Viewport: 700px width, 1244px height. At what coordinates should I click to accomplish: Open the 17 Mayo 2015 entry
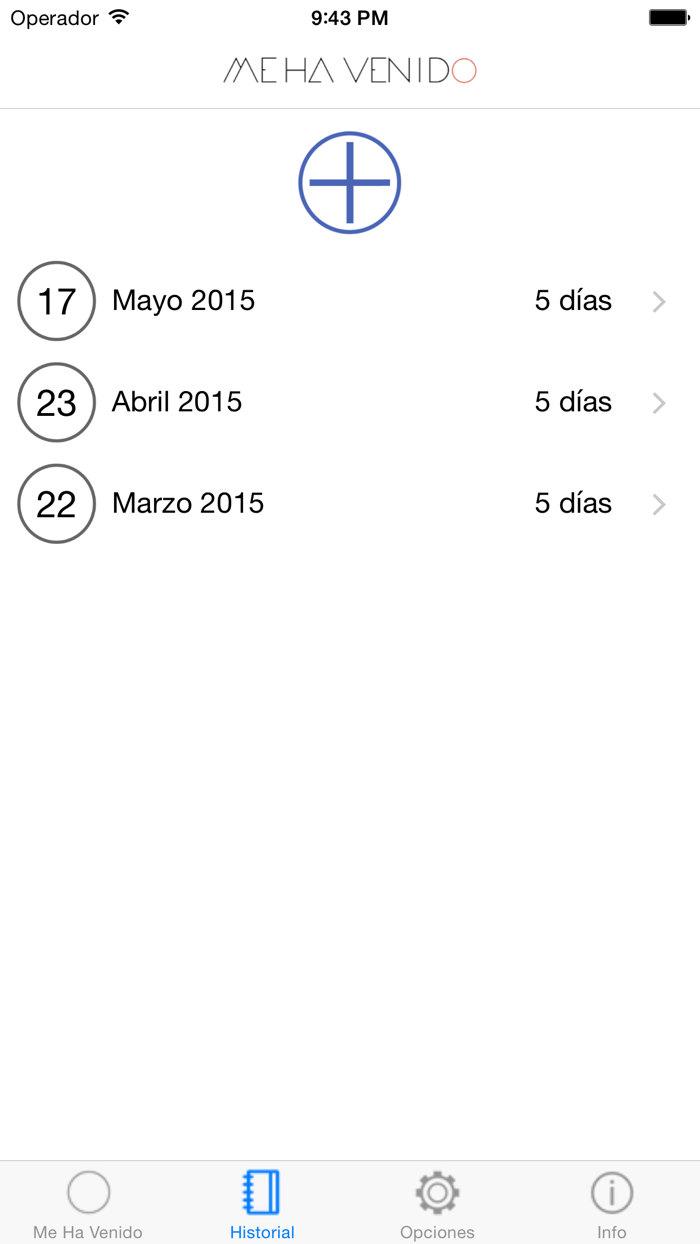pyautogui.click(x=349, y=301)
